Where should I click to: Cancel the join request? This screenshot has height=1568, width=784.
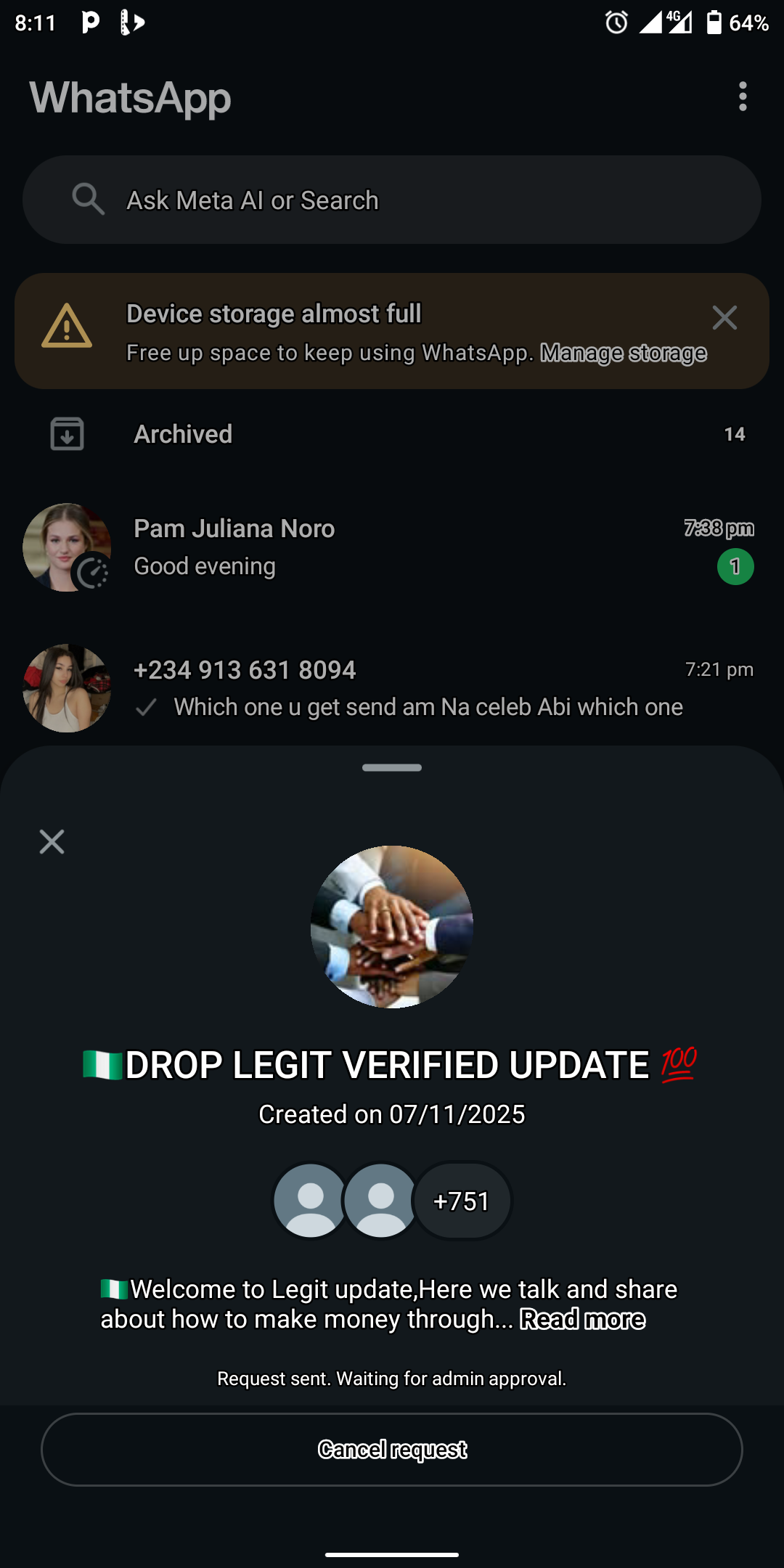(x=392, y=1450)
